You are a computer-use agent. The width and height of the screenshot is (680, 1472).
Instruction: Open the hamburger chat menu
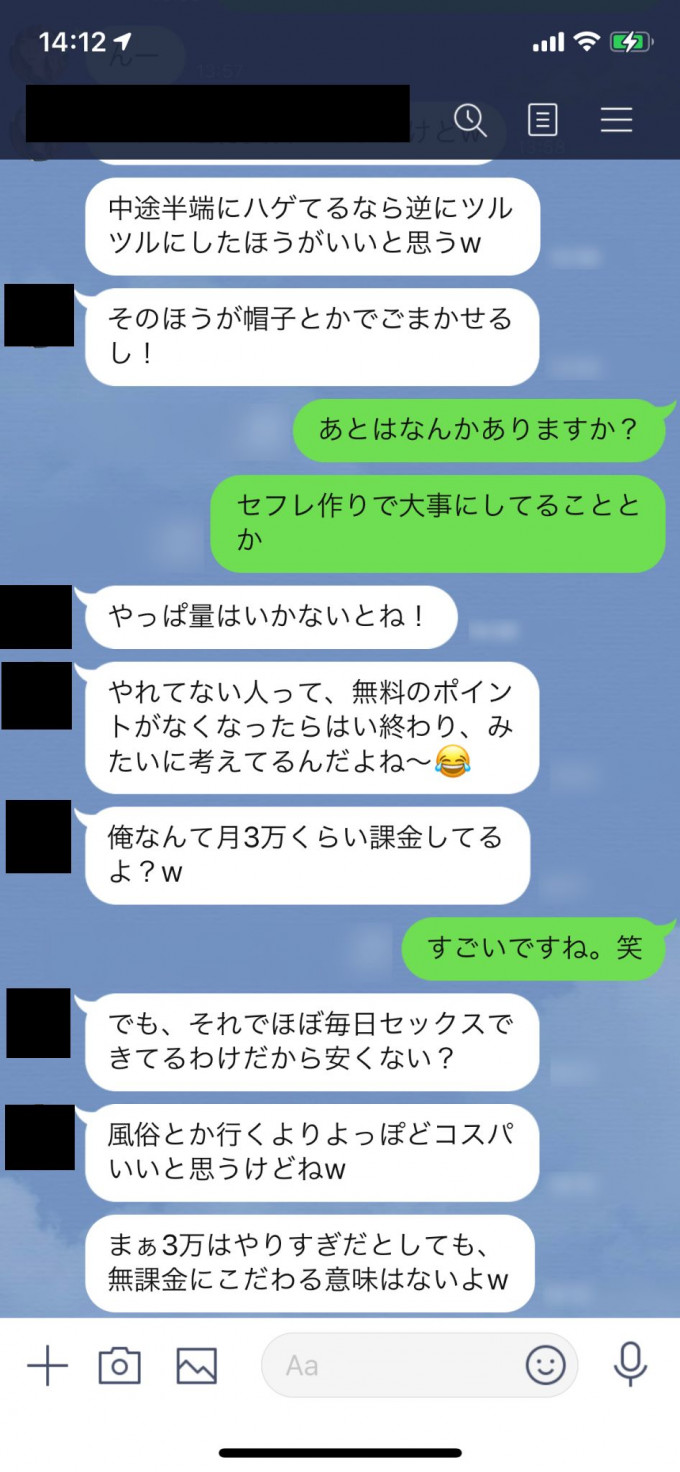(x=616, y=120)
